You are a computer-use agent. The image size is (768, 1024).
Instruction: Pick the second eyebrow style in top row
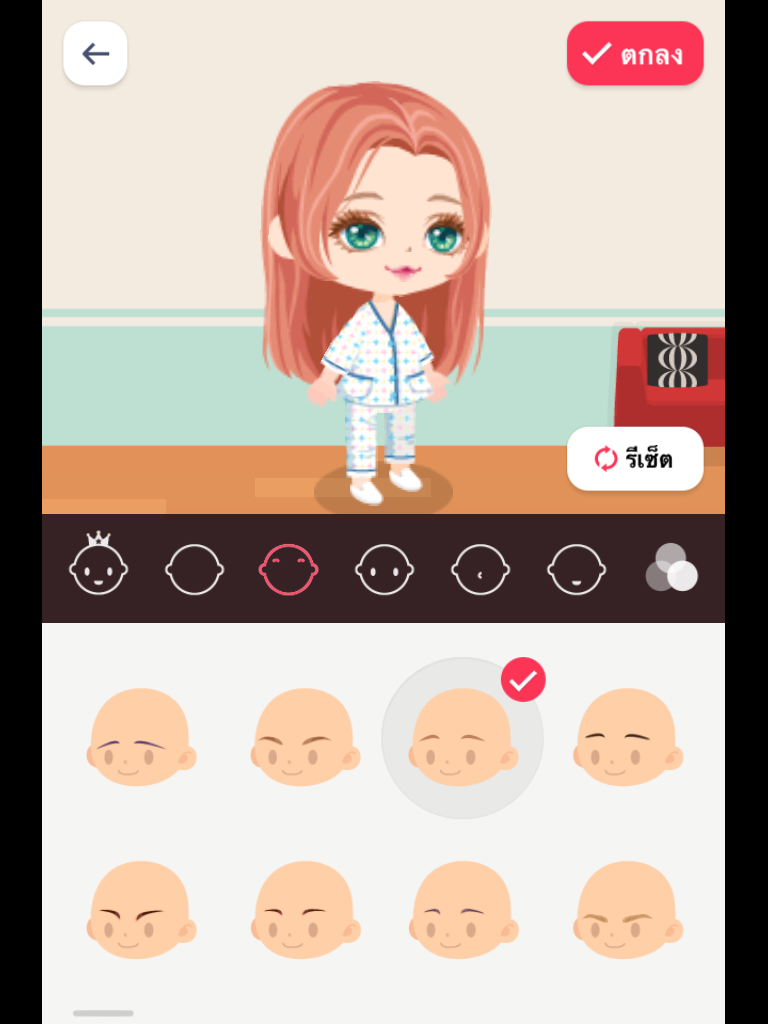[303, 737]
